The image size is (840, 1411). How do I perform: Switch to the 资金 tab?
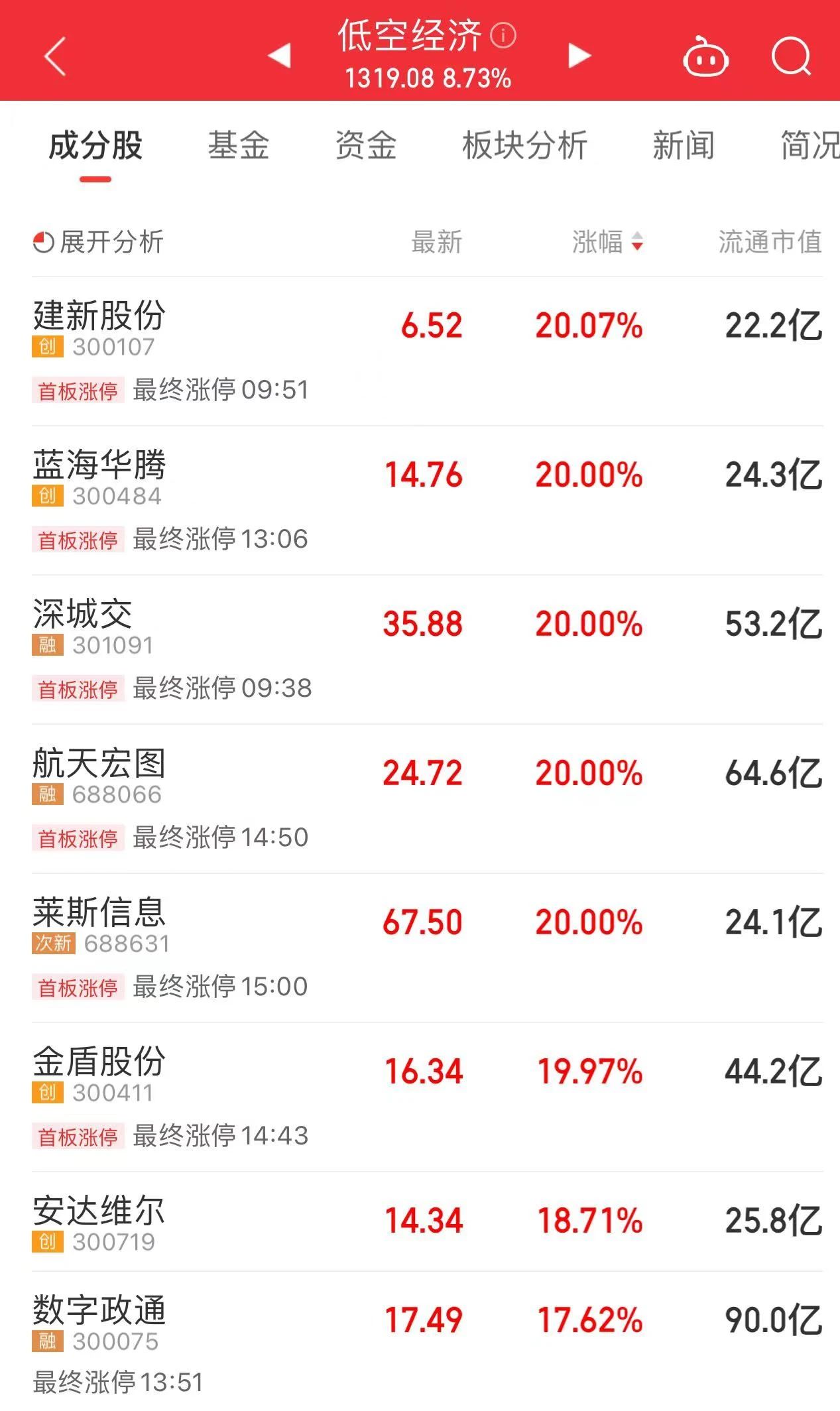[x=366, y=145]
